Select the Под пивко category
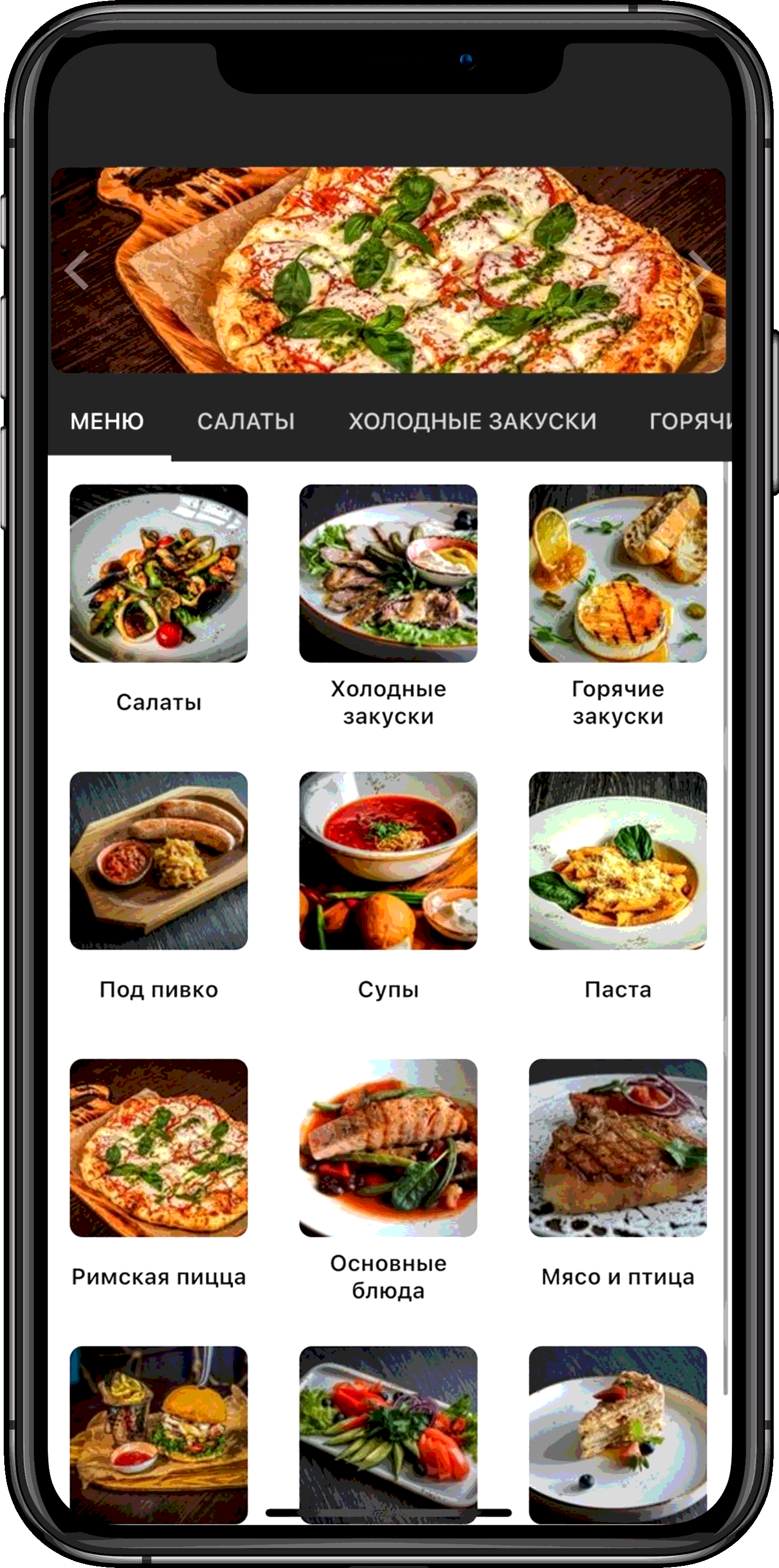779x1568 pixels. click(x=159, y=861)
